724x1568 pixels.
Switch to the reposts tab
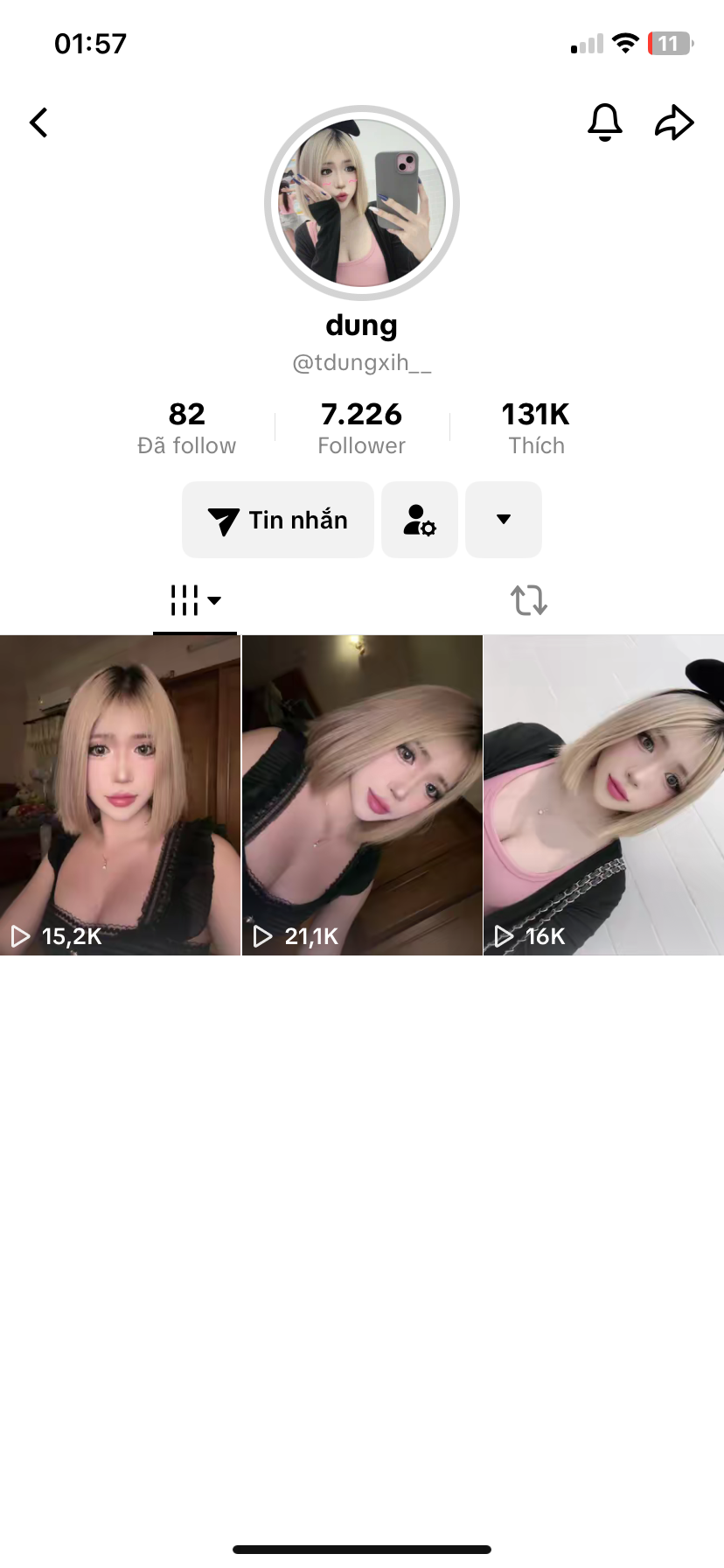(529, 600)
